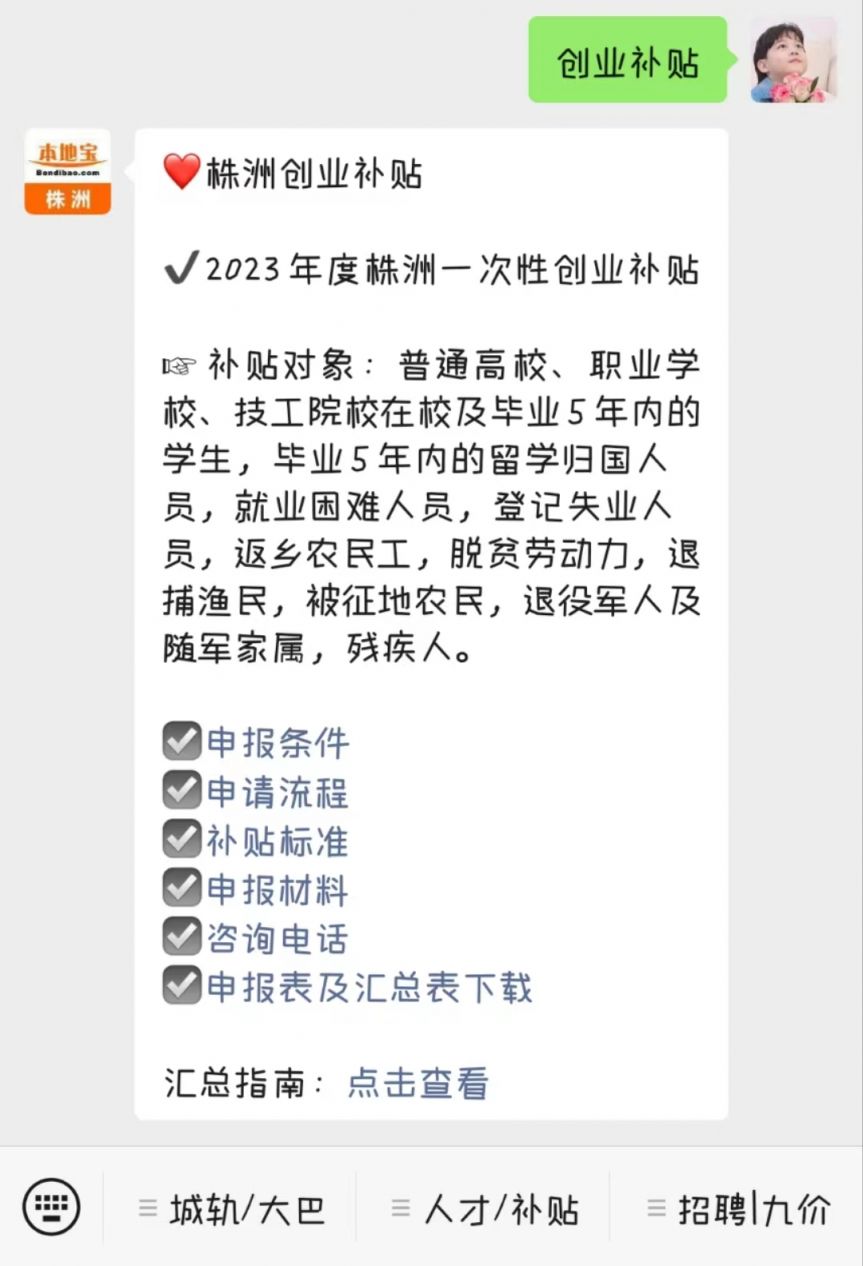Open 申报表及汇总表下载 link
The image size is (863, 1266).
click(x=369, y=988)
